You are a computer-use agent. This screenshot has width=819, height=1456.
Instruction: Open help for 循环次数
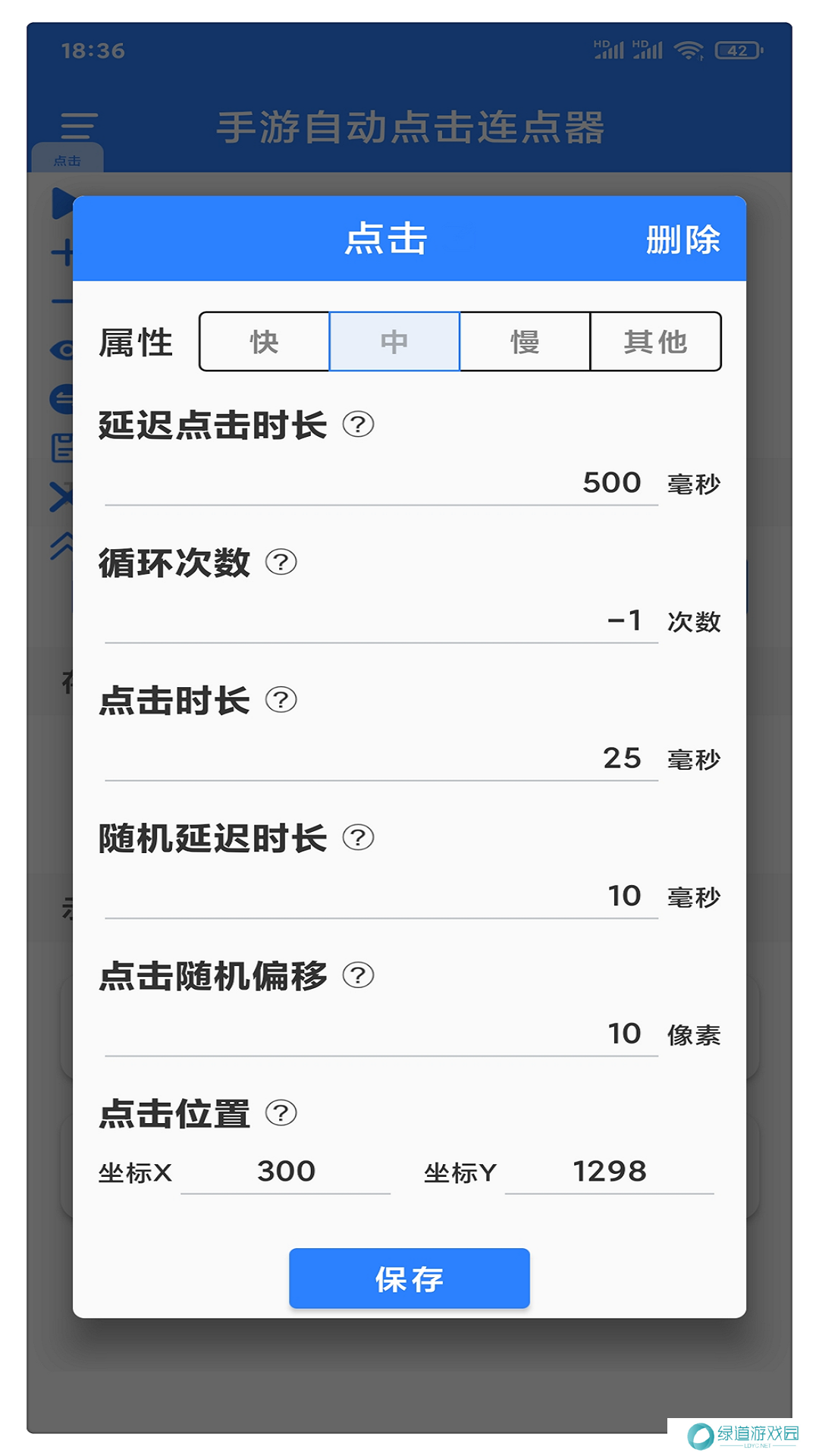281,563
